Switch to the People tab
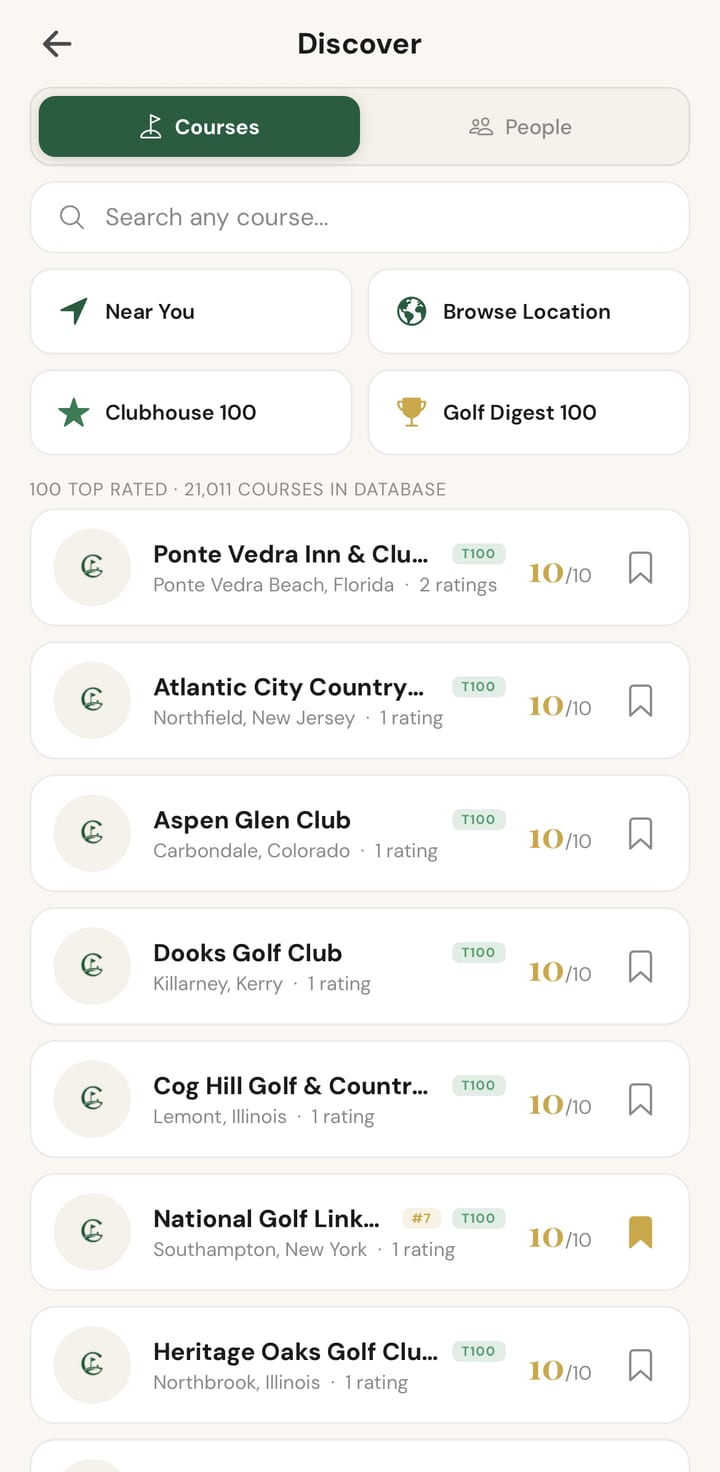The width and height of the screenshot is (720, 1472). click(521, 127)
